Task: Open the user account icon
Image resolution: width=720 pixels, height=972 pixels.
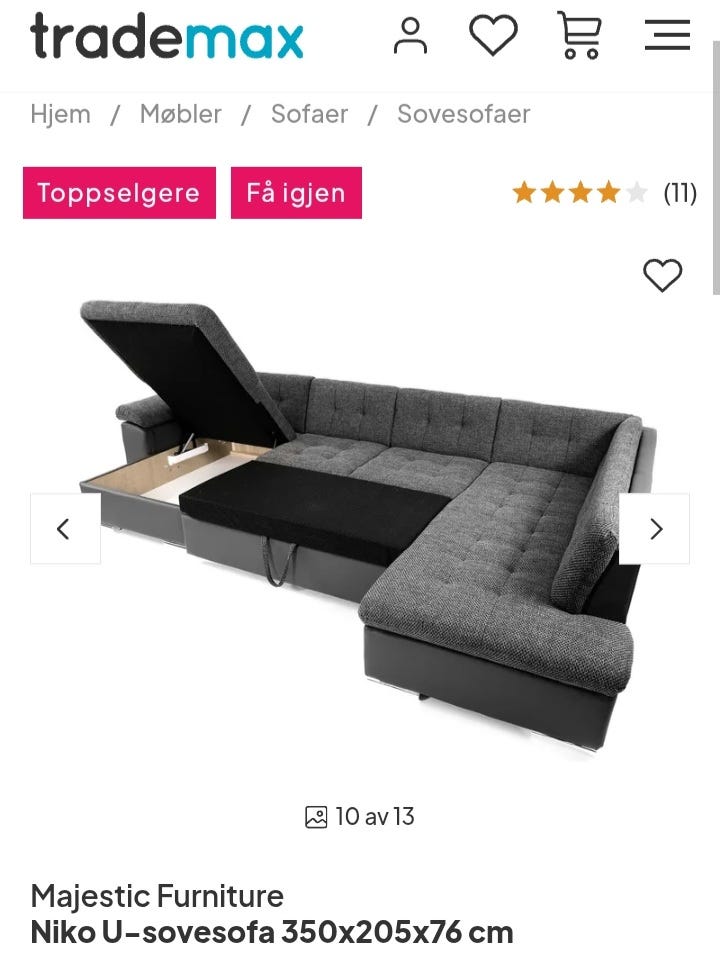Action: pos(411,36)
